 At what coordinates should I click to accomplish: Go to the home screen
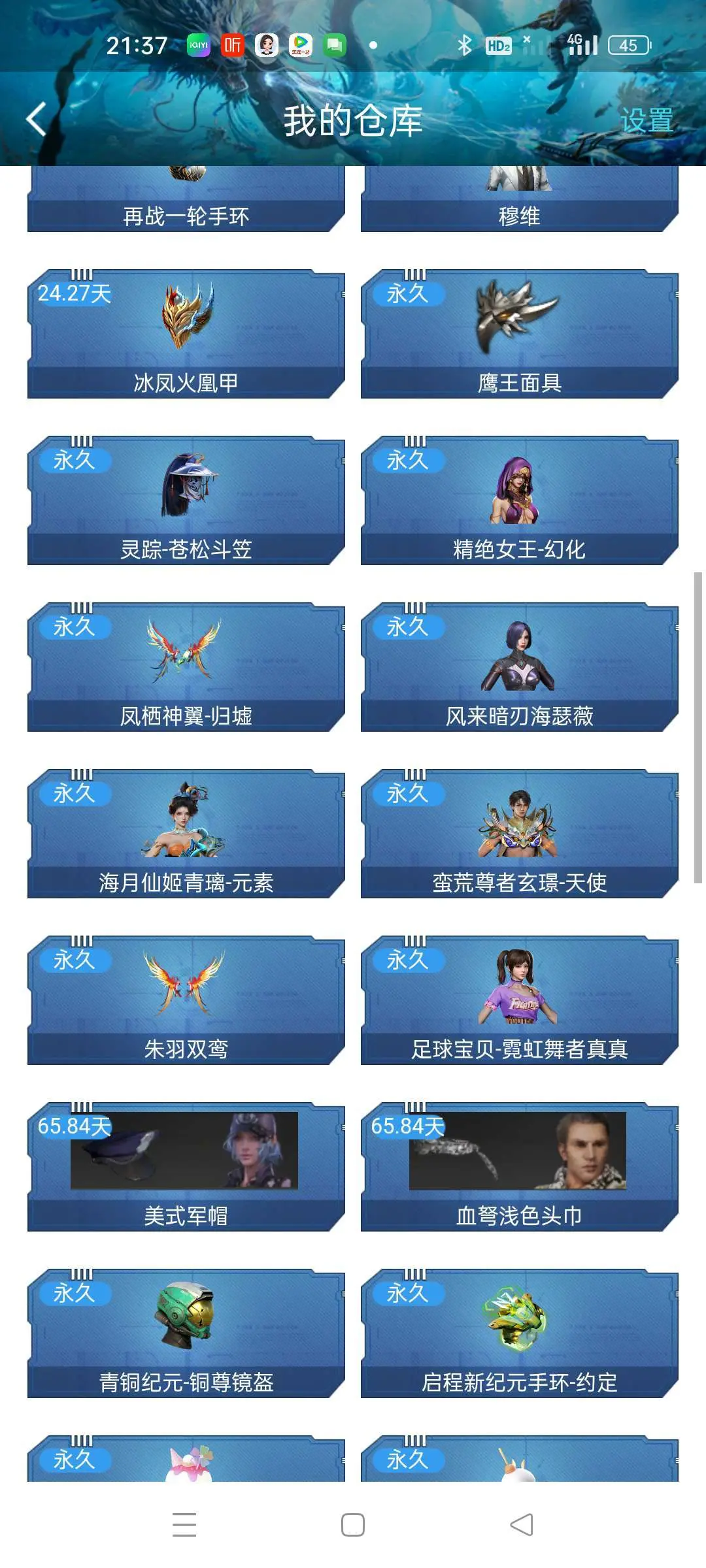click(353, 1525)
